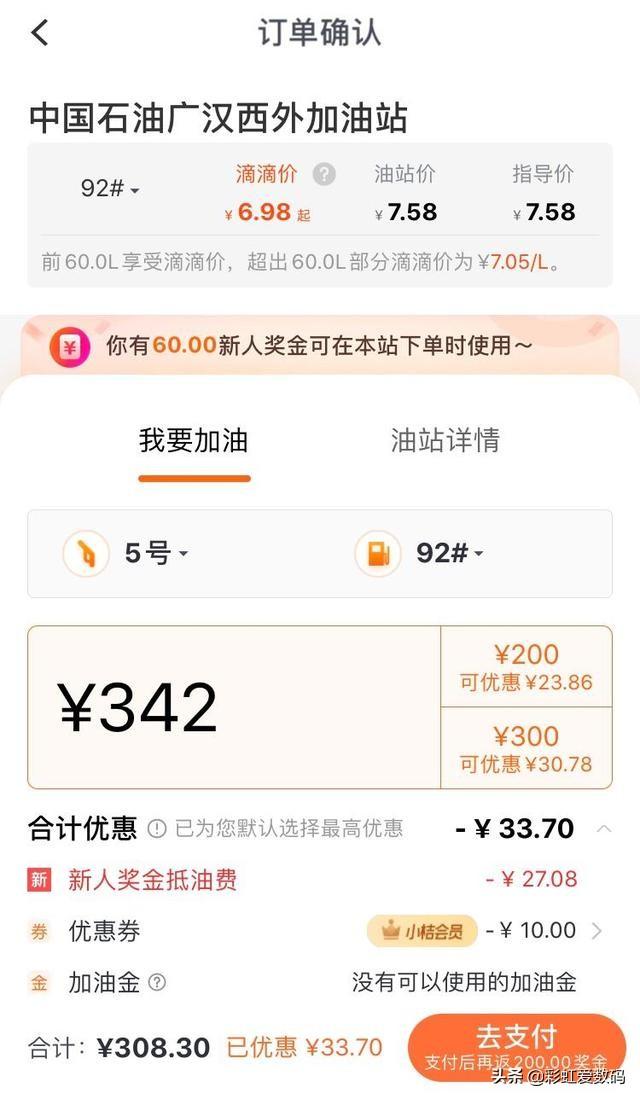640x1099 pixels.
Task: Tap the help icon next to 加油金
Action: [x=158, y=982]
